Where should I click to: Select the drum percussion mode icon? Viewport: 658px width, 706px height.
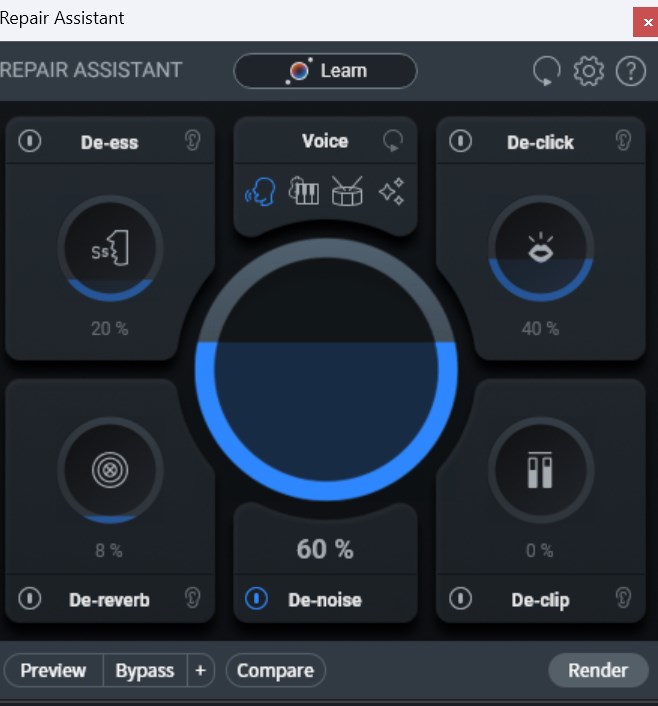347,192
